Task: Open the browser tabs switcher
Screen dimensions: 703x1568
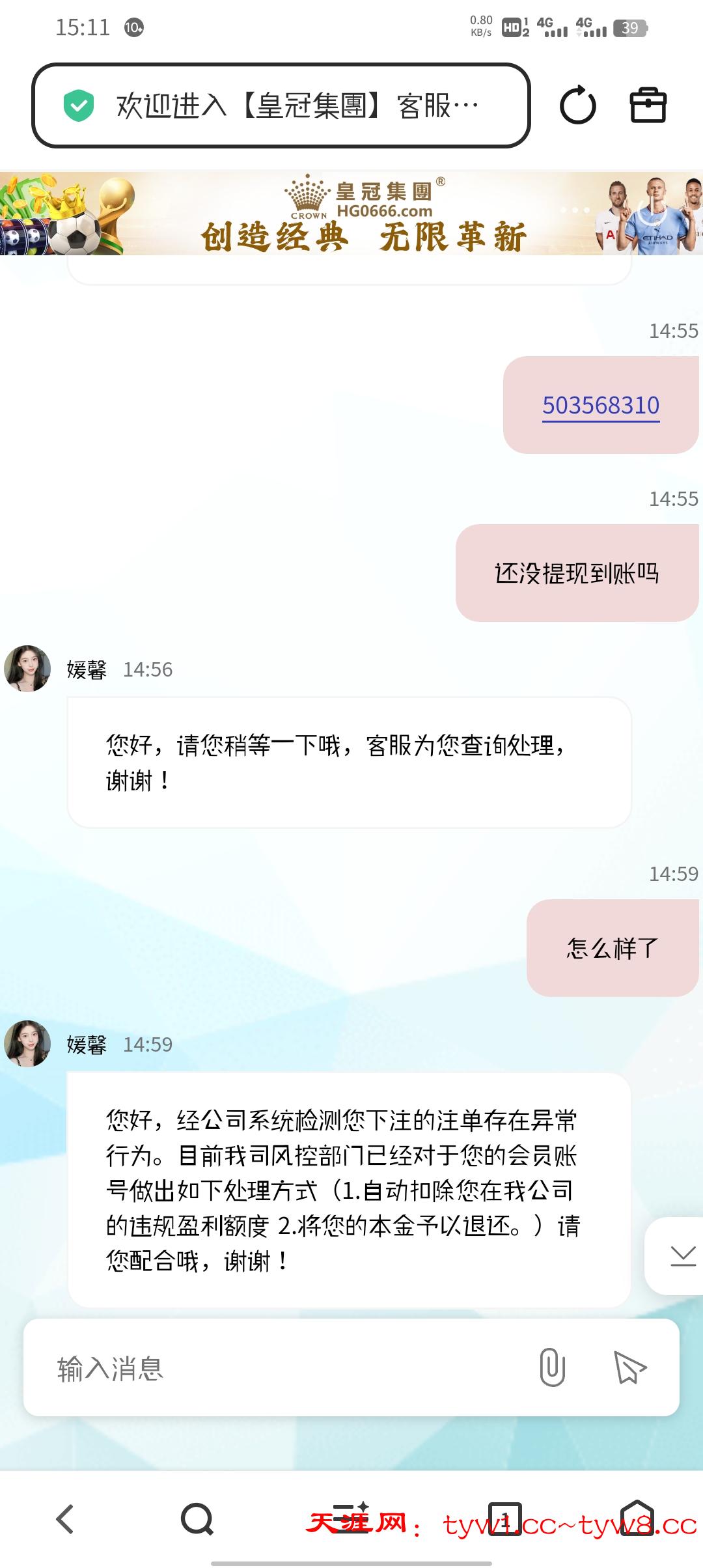Action: point(505,1519)
